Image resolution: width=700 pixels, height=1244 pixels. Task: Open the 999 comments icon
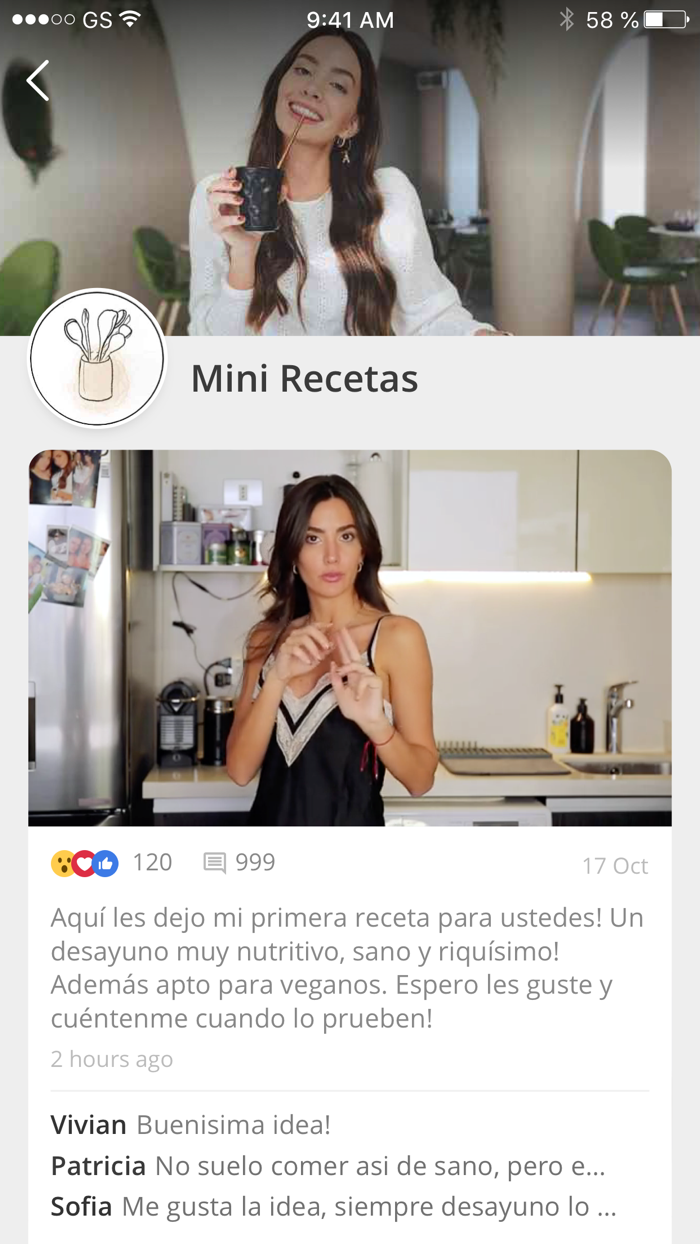click(215, 863)
